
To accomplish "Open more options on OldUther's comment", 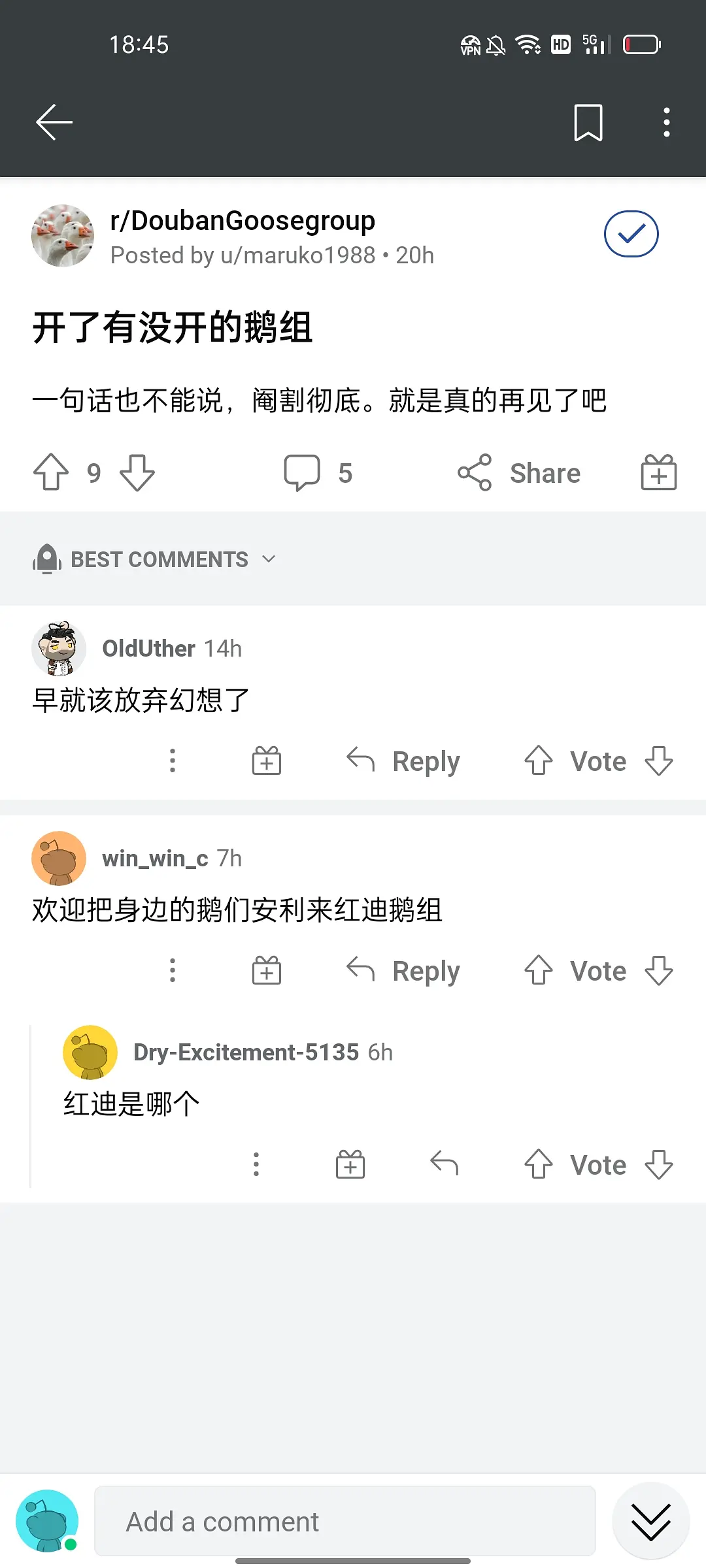I will point(173,761).
